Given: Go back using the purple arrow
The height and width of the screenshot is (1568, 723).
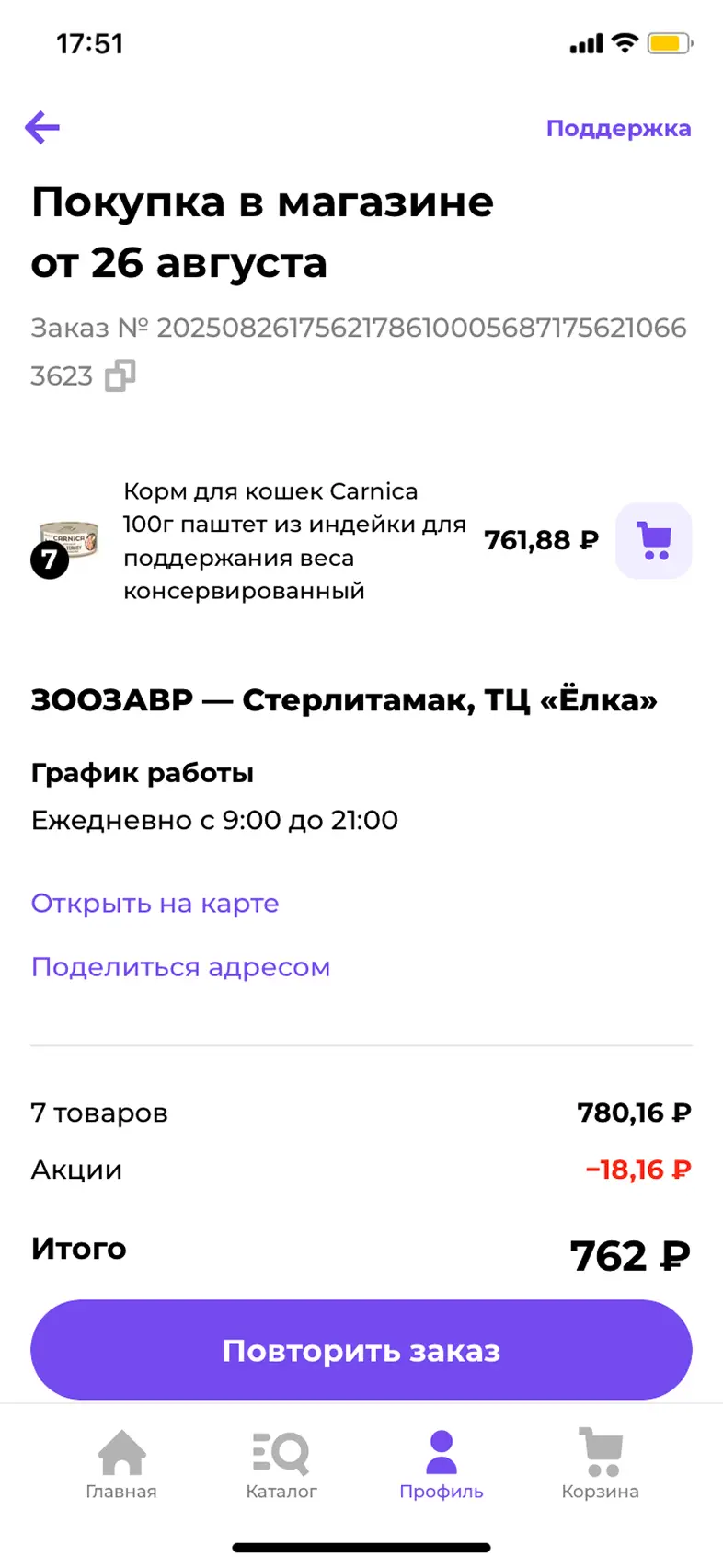Looking at the screenshot, I should [x=42, y=128].
